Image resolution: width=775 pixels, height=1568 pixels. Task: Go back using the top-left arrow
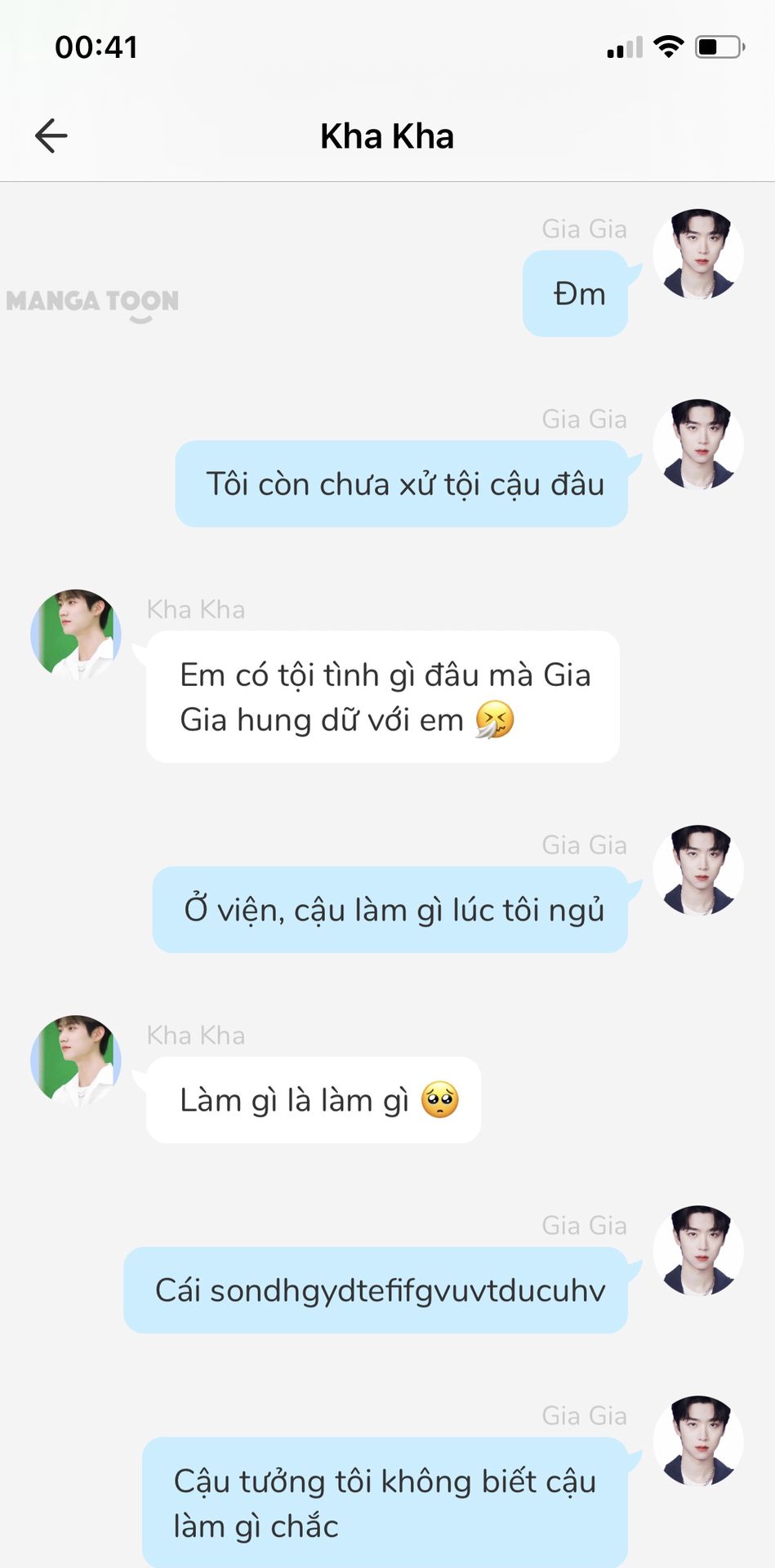(51, 136)
